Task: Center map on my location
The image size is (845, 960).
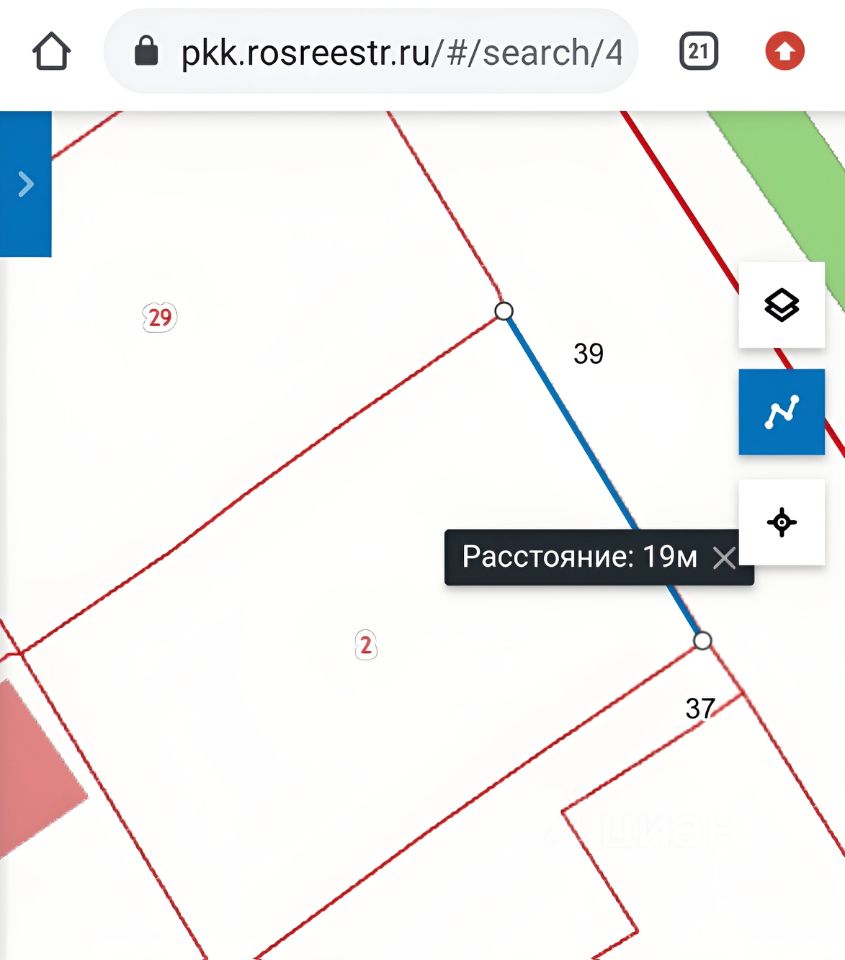Action: [x=781, y=522]
